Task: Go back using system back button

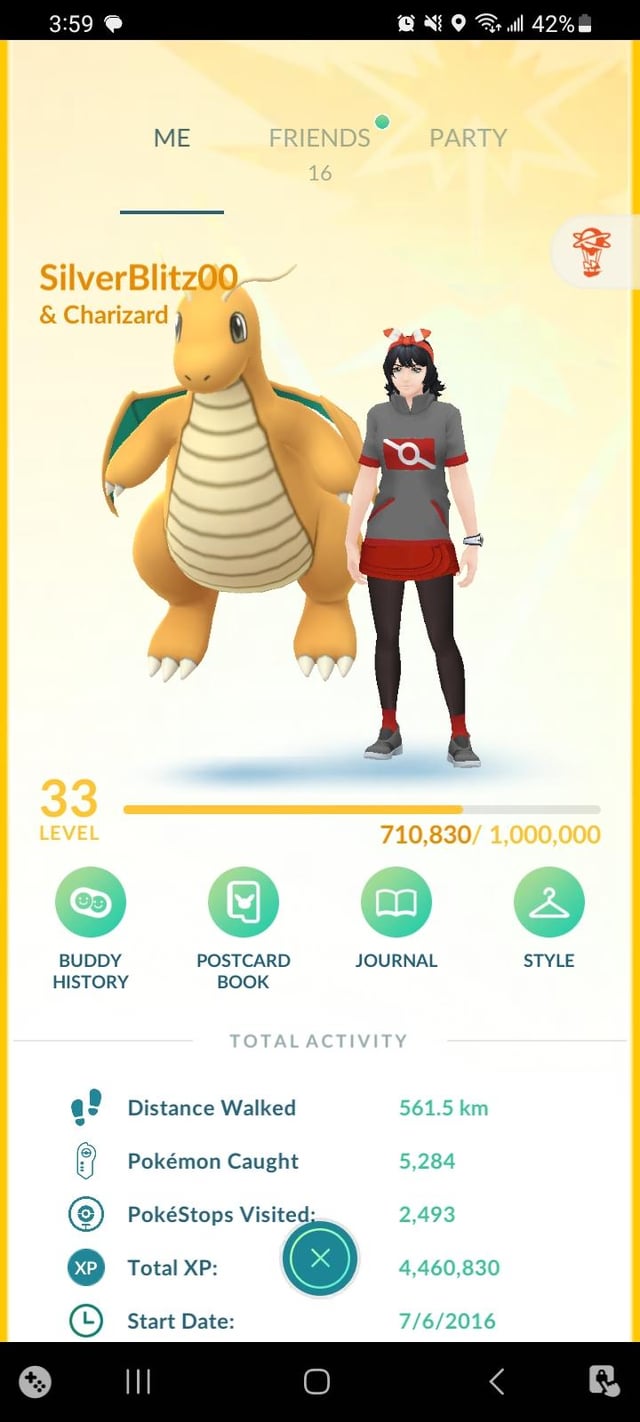Action: point(497,1382)
